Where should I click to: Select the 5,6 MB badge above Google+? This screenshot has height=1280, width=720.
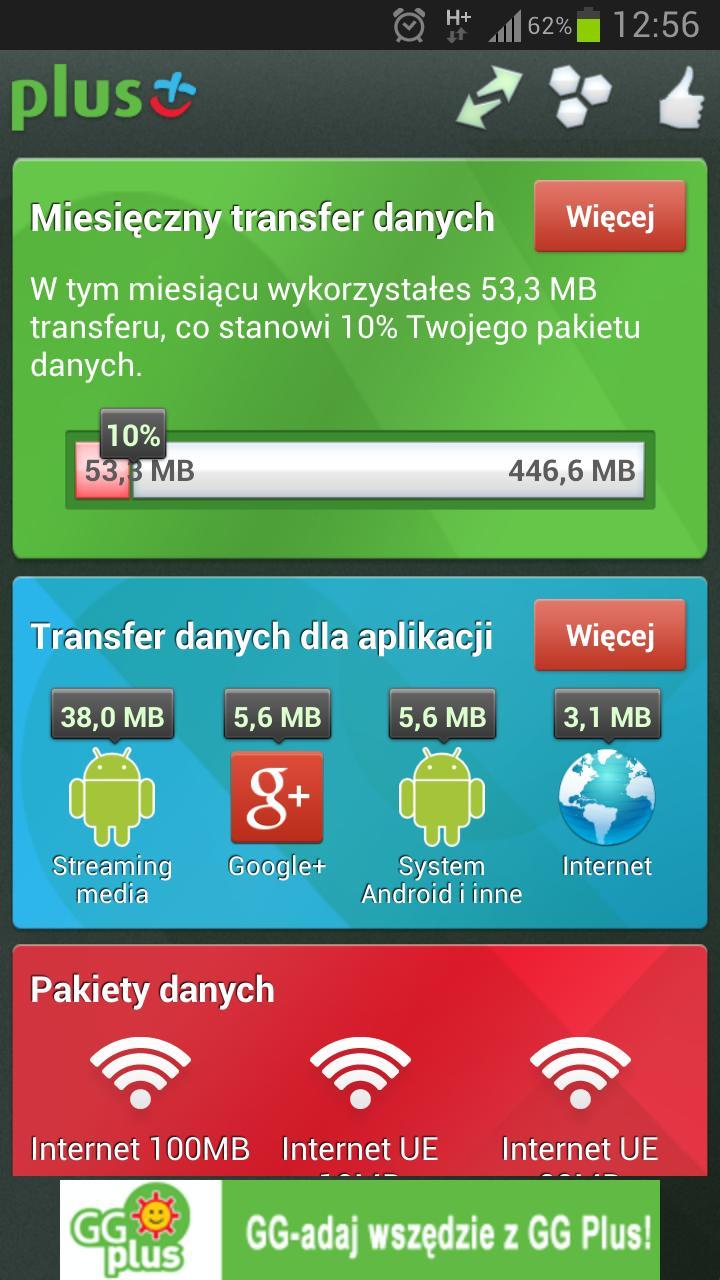[x=277, y=714]
